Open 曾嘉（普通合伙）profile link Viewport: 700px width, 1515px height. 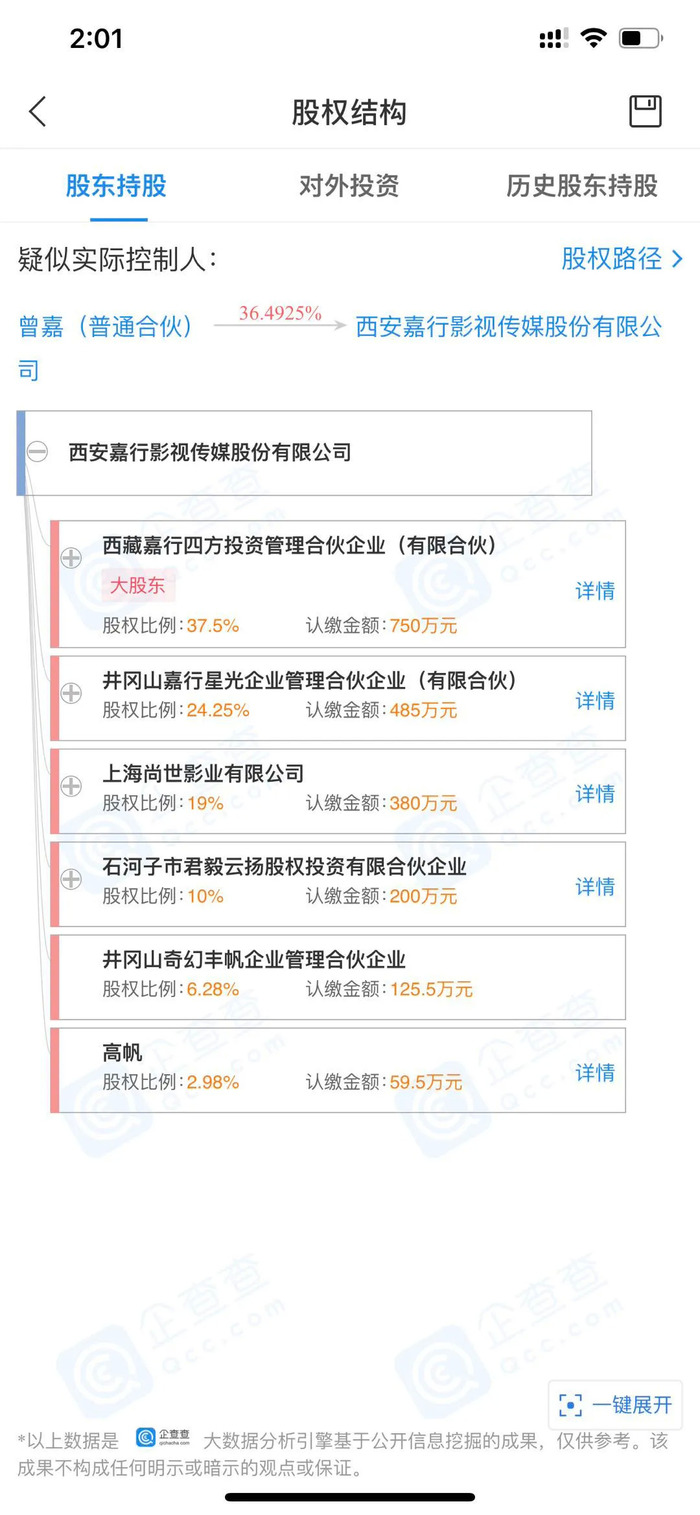tap(106, 327)
